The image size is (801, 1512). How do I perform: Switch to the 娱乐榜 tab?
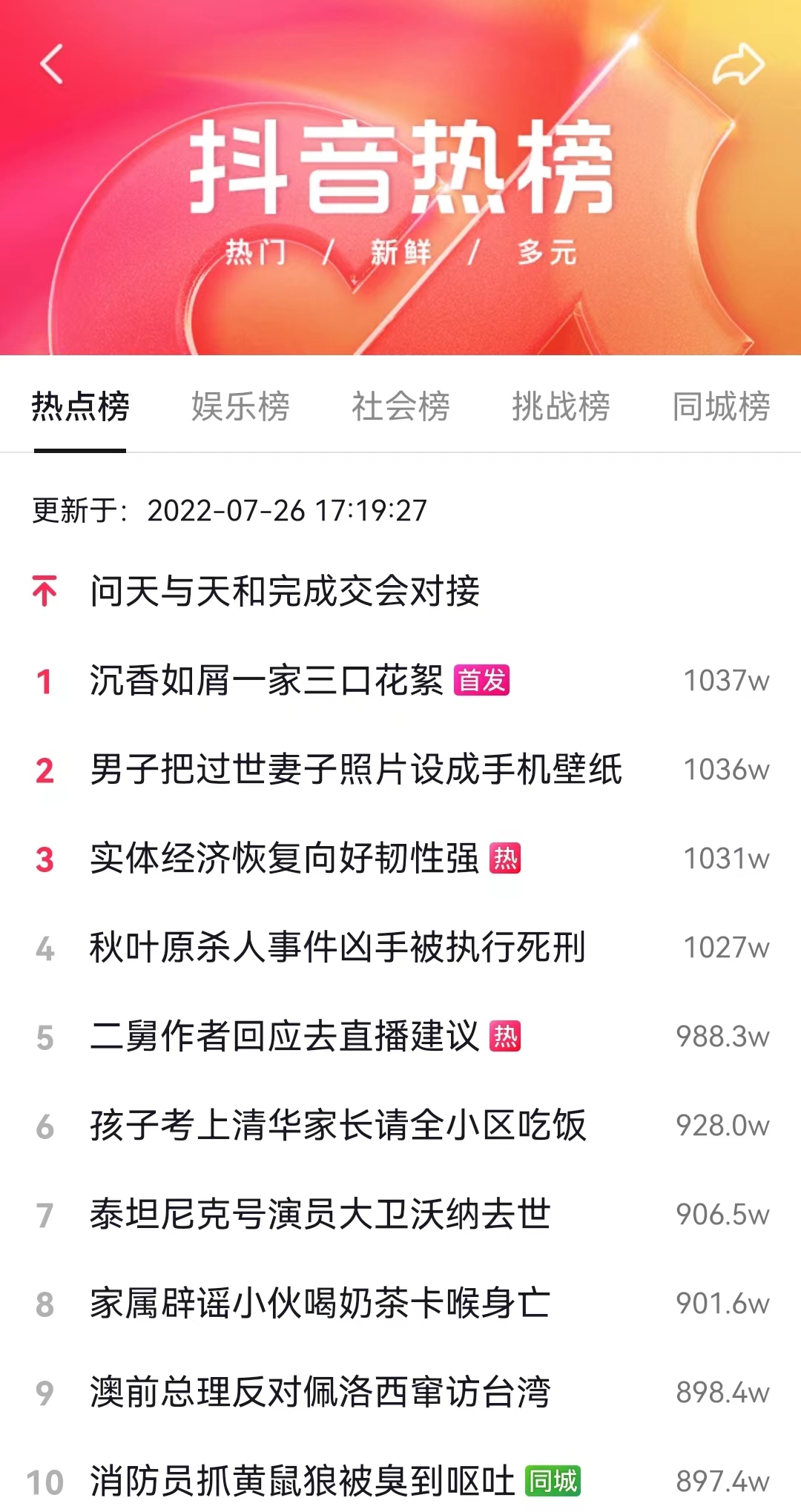click(240, 406)
